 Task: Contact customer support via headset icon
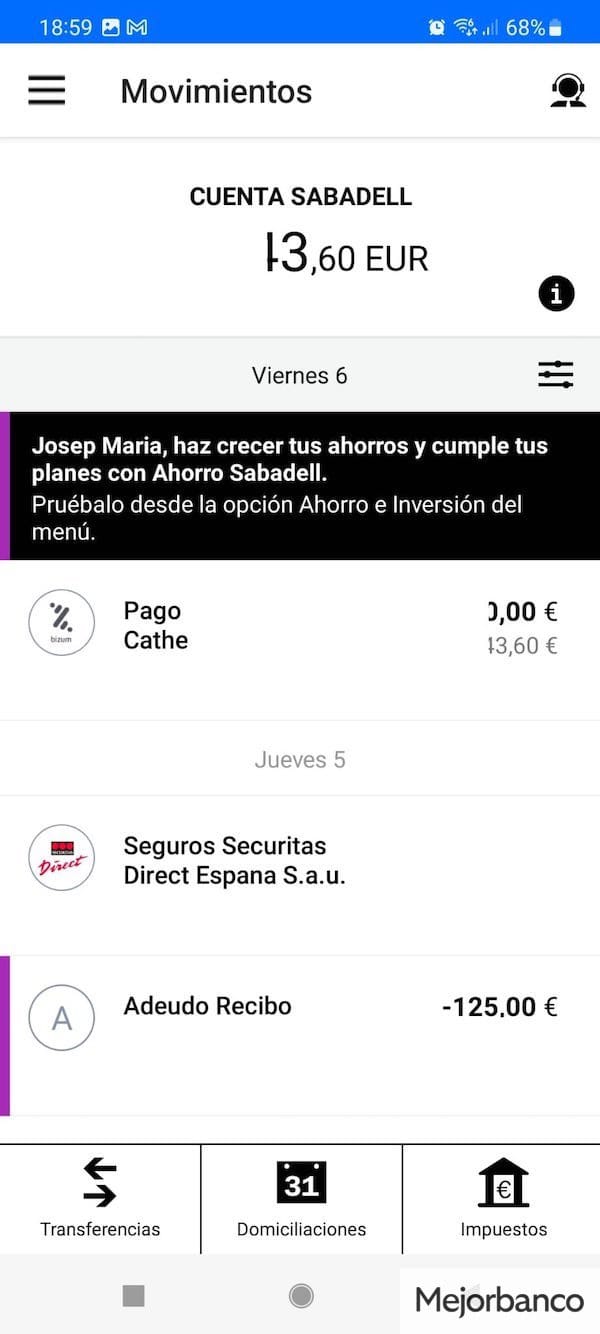tap(567, 91)
